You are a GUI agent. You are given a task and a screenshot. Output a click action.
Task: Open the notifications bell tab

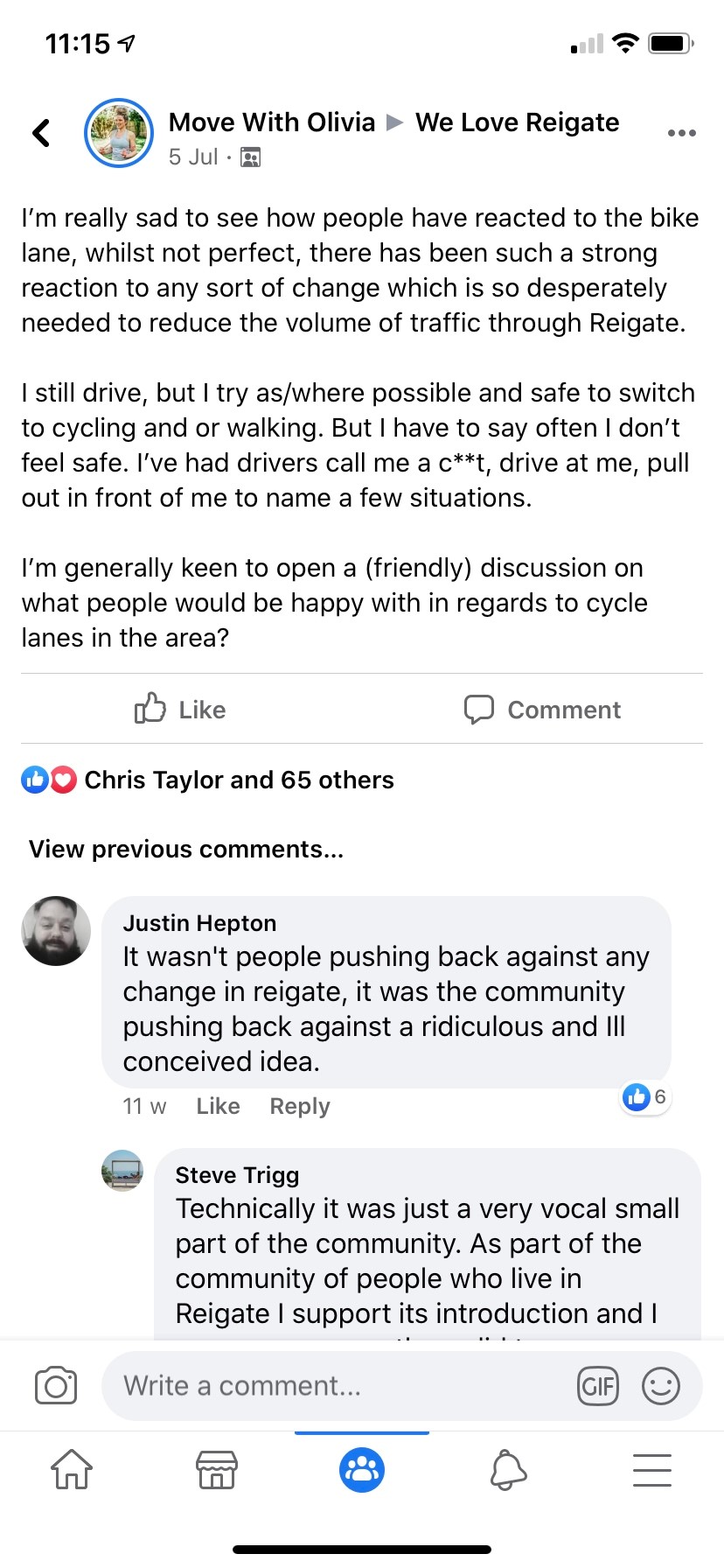pyautogui.click(x=508, y=1470)
